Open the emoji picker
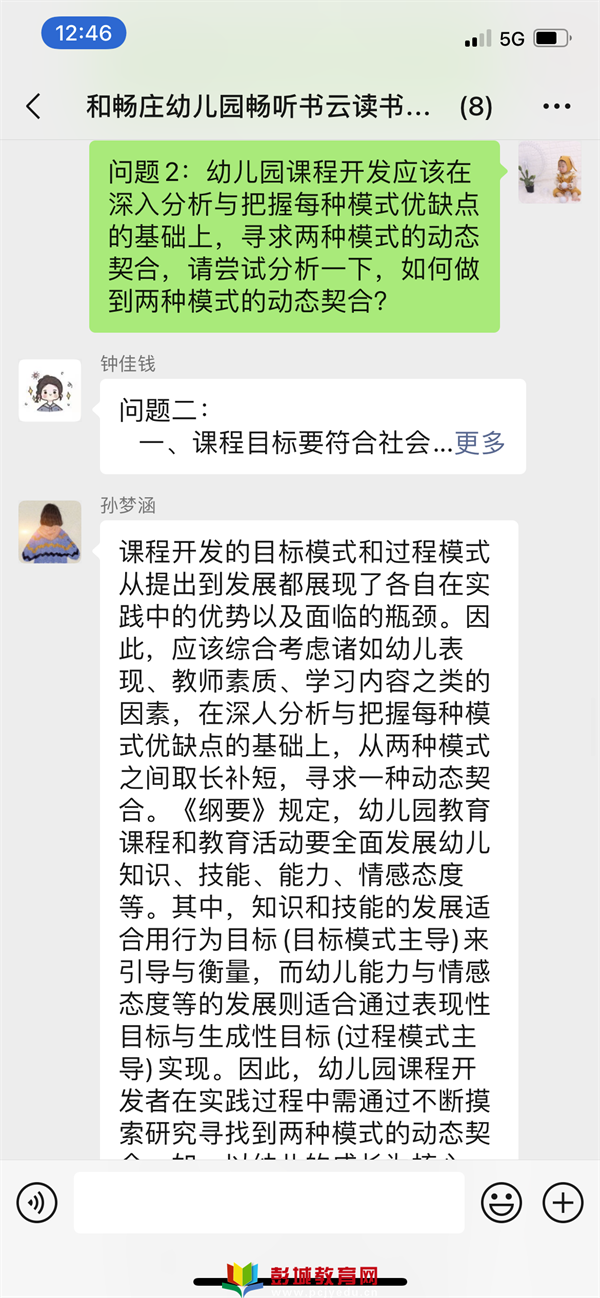 [502, 1202]
